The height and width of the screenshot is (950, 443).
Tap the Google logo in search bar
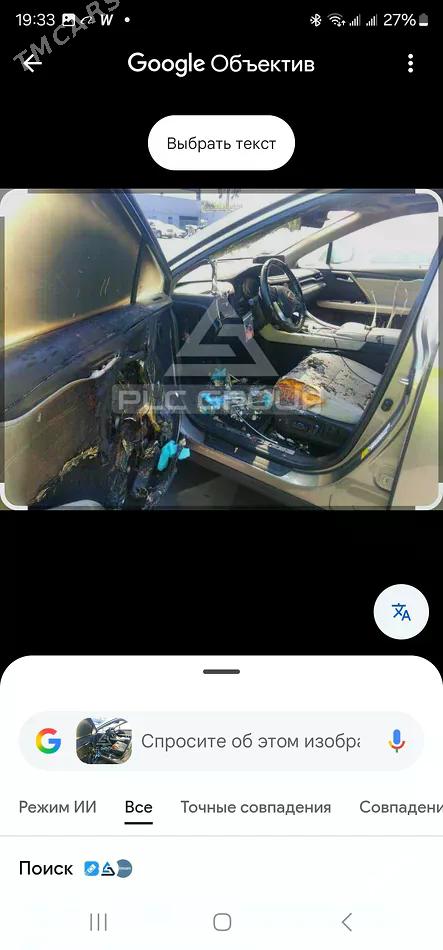pos(48,740)
